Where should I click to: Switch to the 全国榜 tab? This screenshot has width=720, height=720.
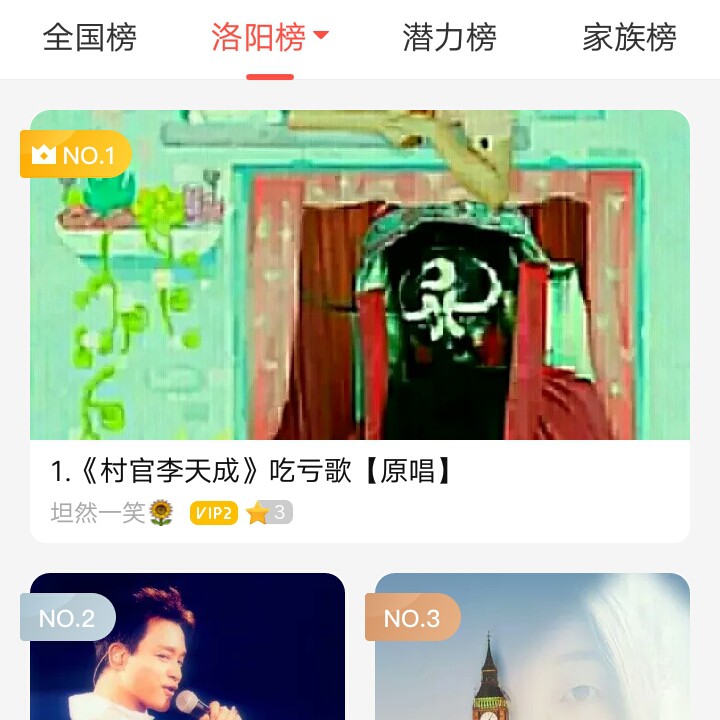(89, 38)
